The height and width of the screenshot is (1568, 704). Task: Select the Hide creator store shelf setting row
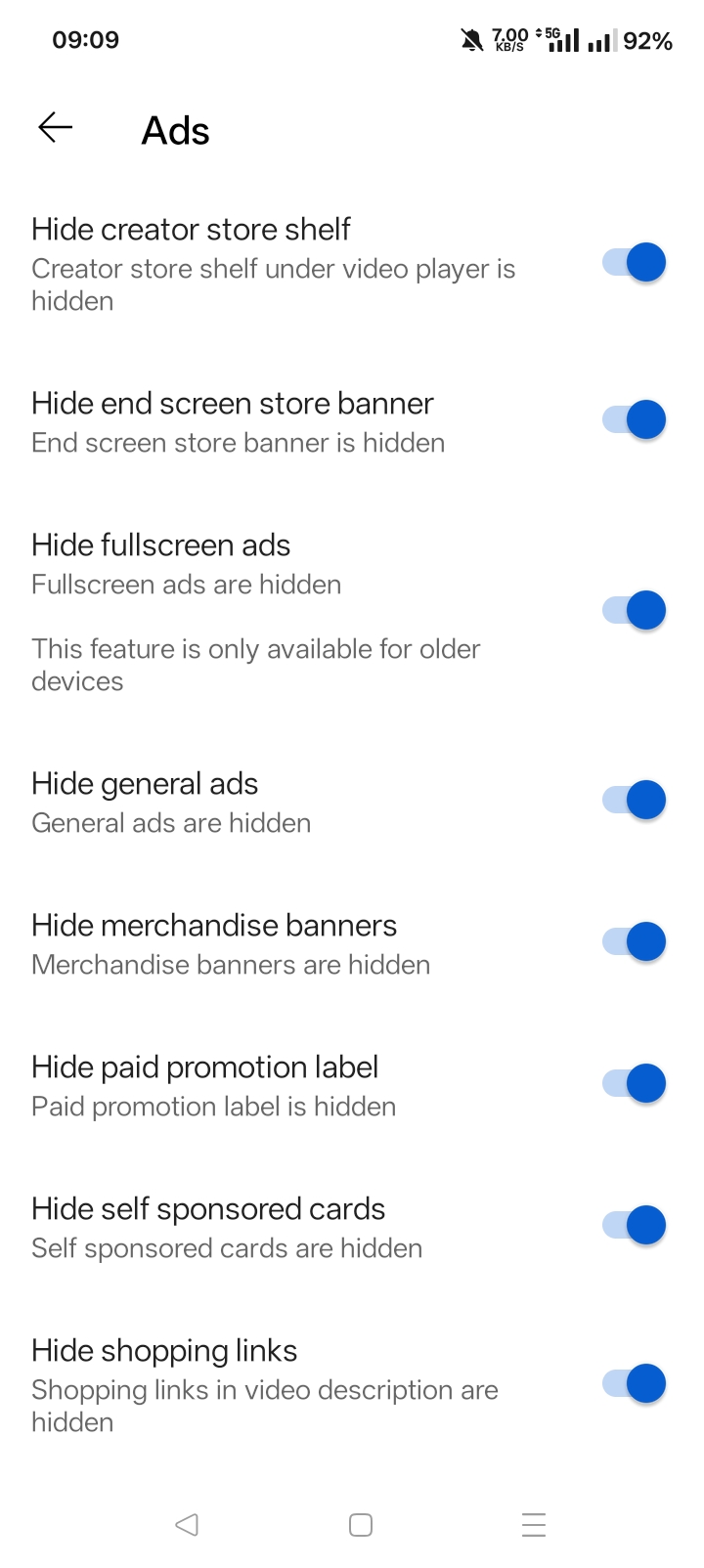click(274, 262)
